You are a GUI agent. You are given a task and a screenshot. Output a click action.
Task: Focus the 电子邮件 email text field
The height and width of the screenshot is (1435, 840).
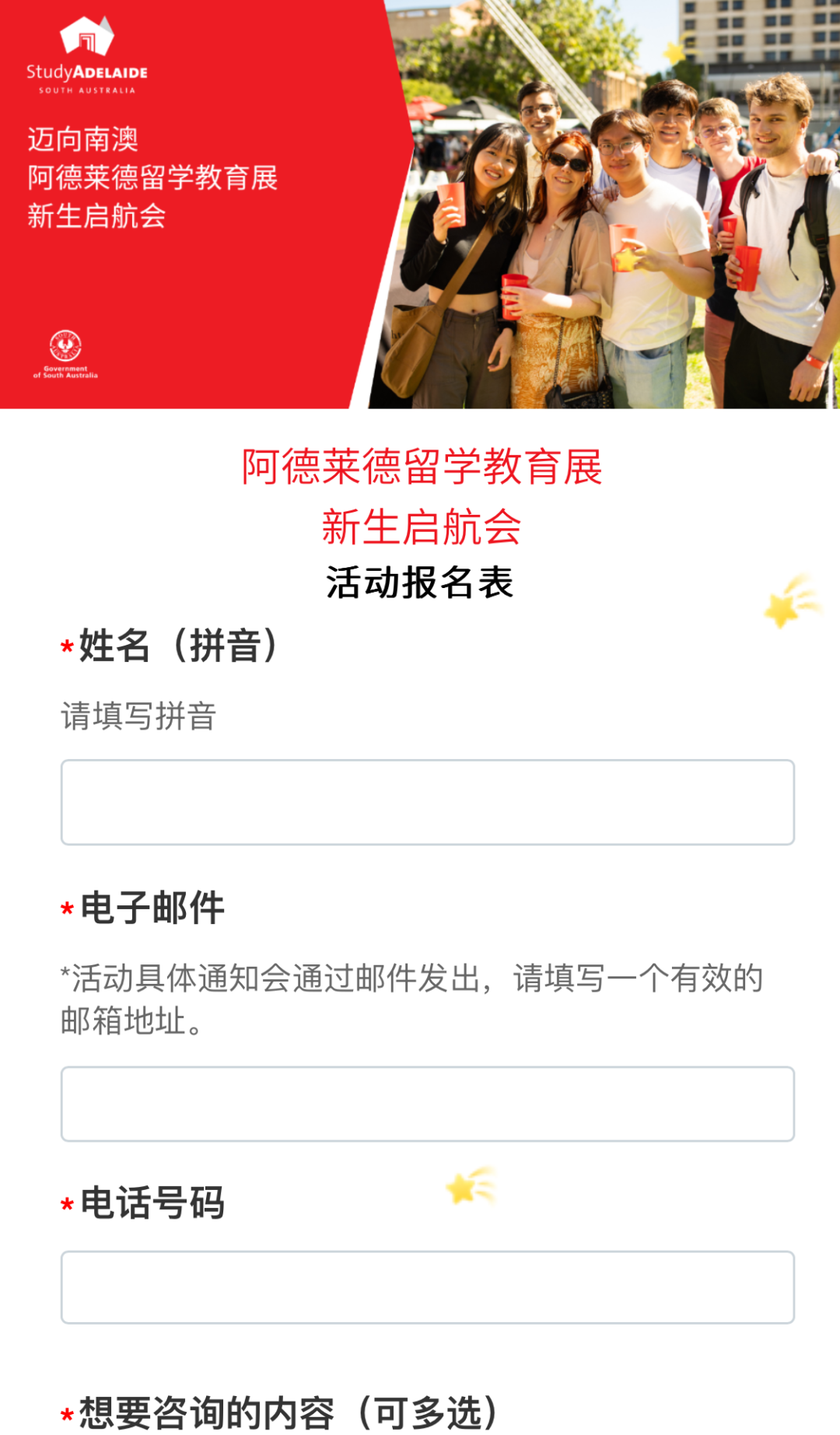(x=427, y=1104)
